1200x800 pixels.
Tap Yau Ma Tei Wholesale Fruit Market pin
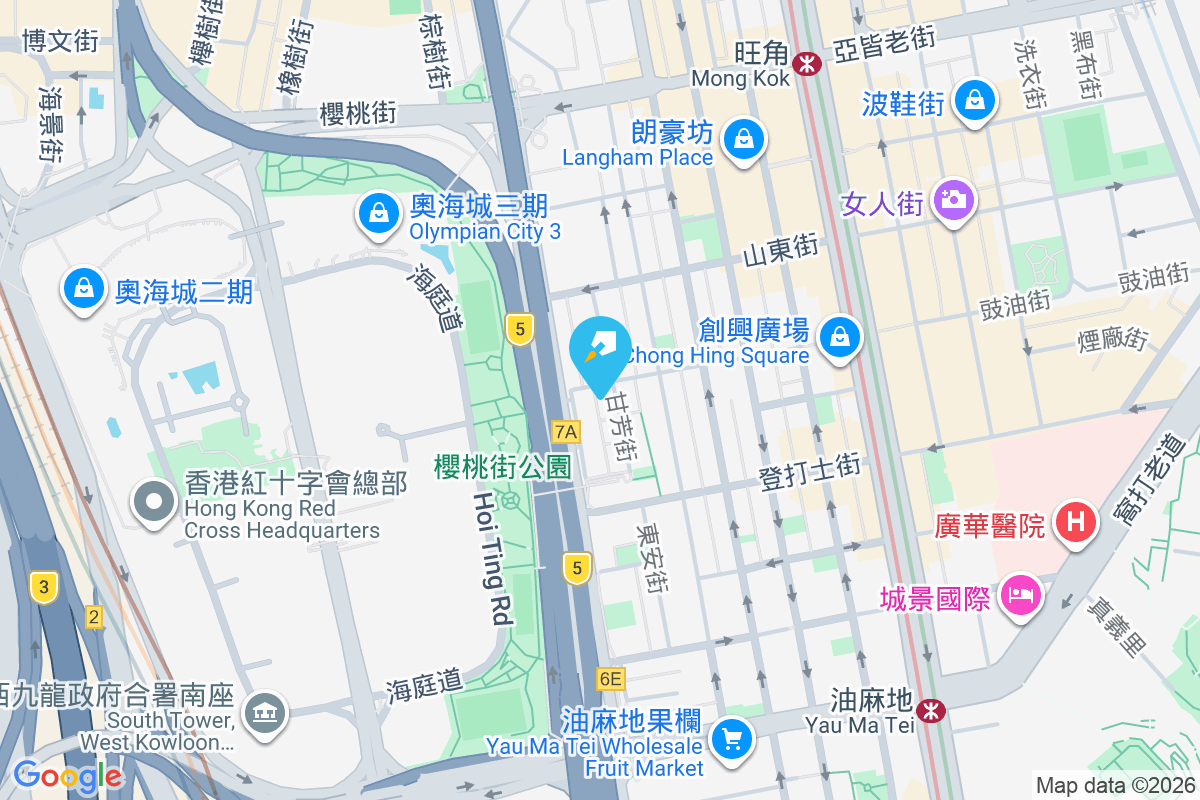pyautogui.click(x=732, y=739)
